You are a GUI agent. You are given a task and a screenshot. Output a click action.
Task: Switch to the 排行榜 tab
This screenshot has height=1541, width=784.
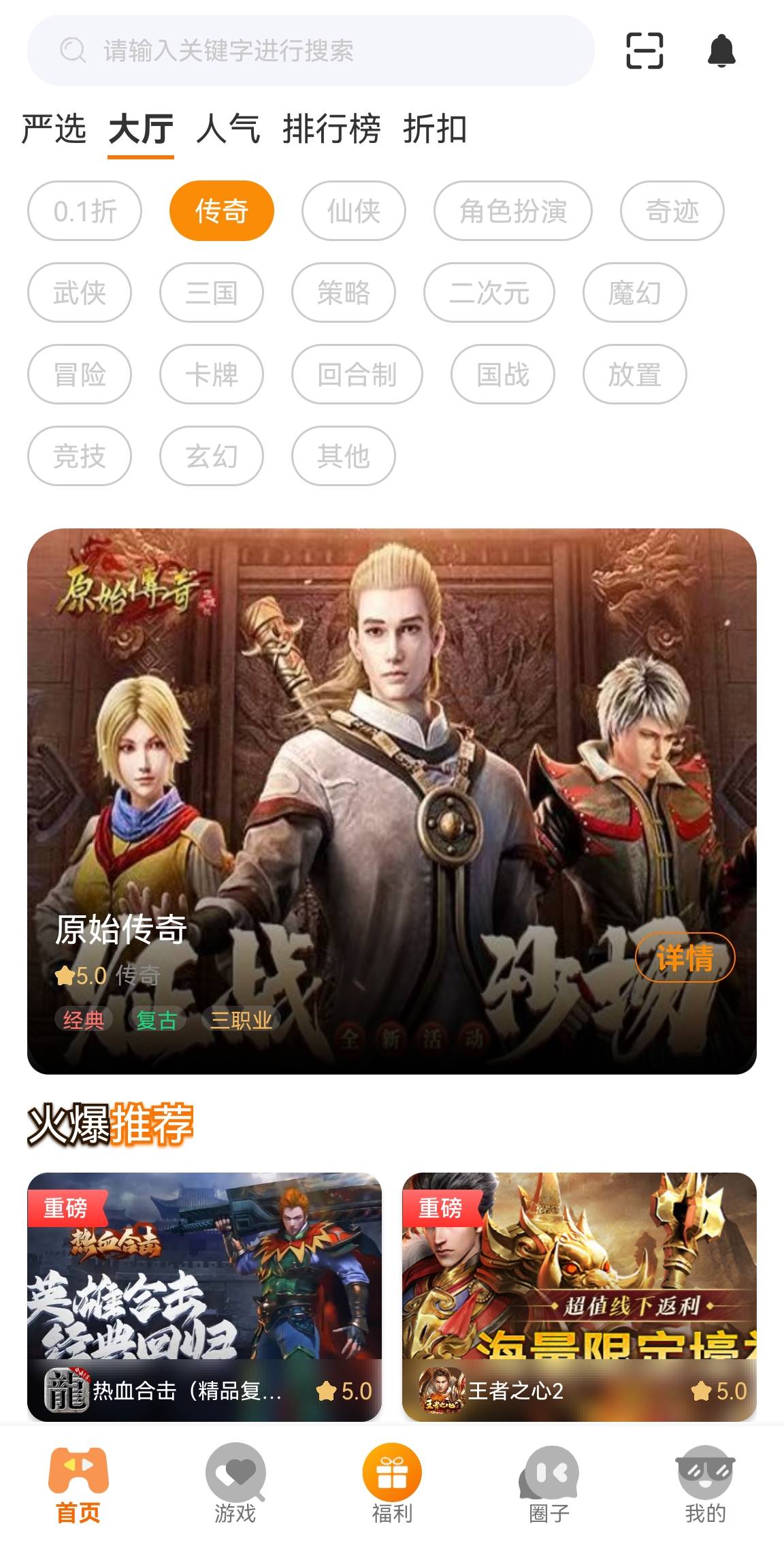[x=331, y=129]
